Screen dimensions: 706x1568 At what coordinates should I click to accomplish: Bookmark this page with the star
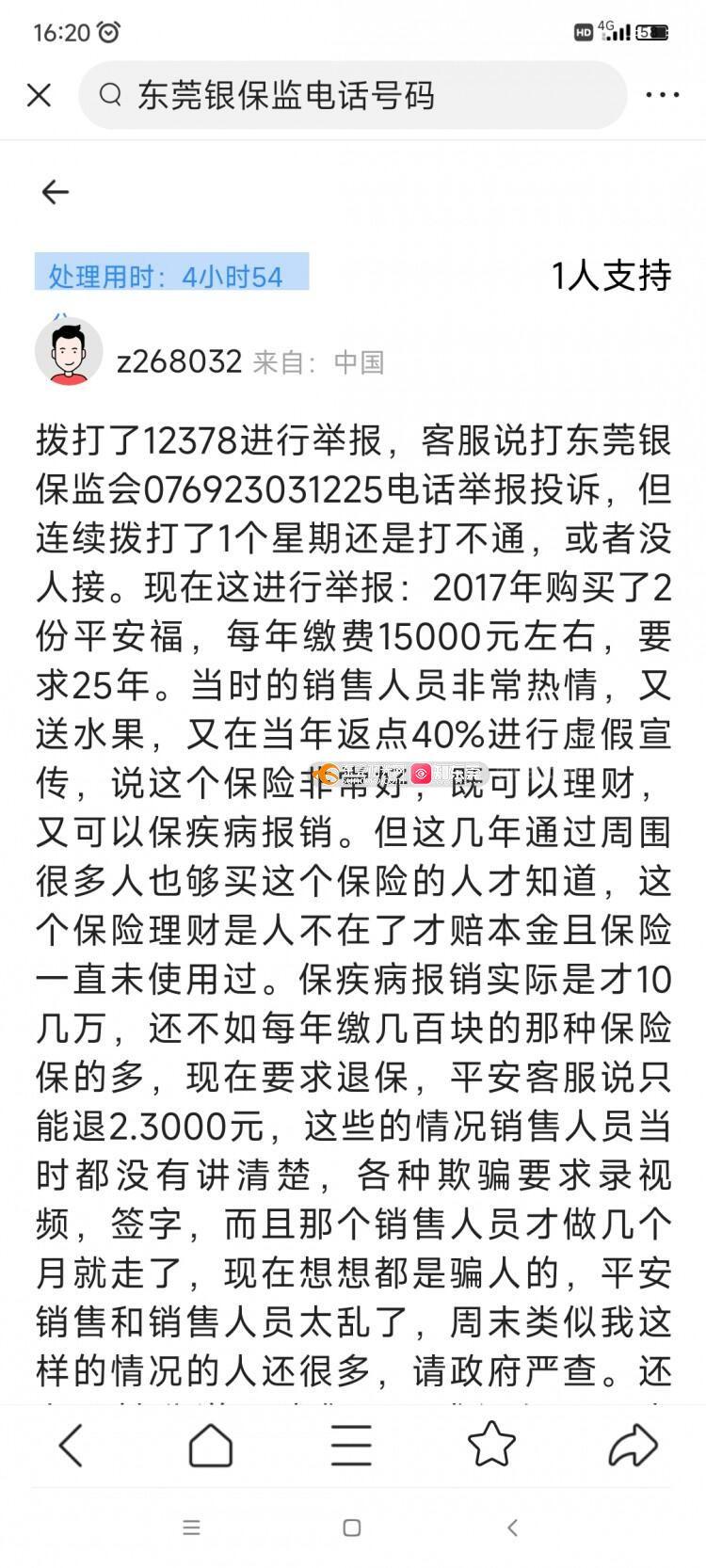click(491, 1444)
